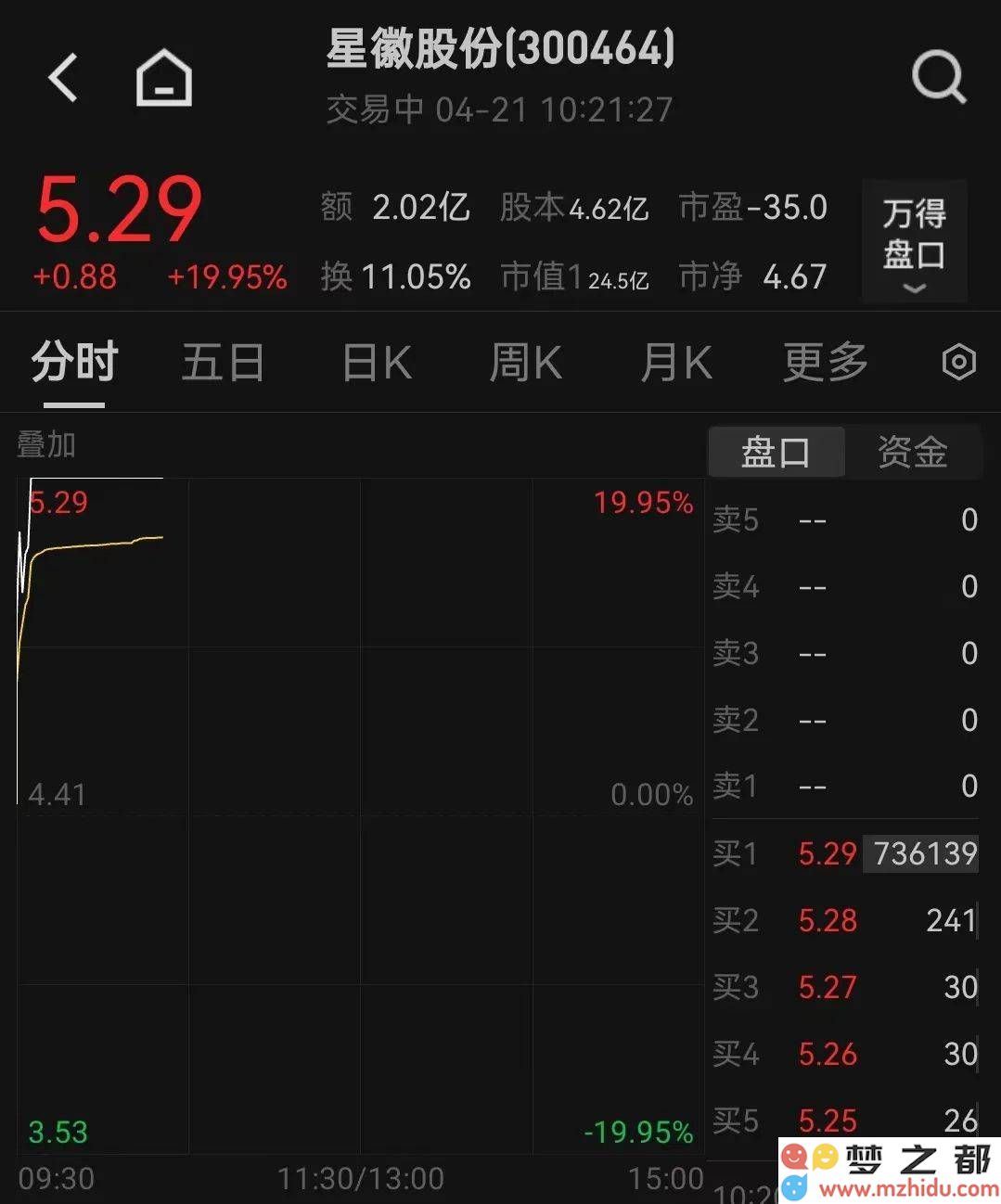Open the home icon
Viewport: 1001px width, 1204px height.
tap(164, 78)
